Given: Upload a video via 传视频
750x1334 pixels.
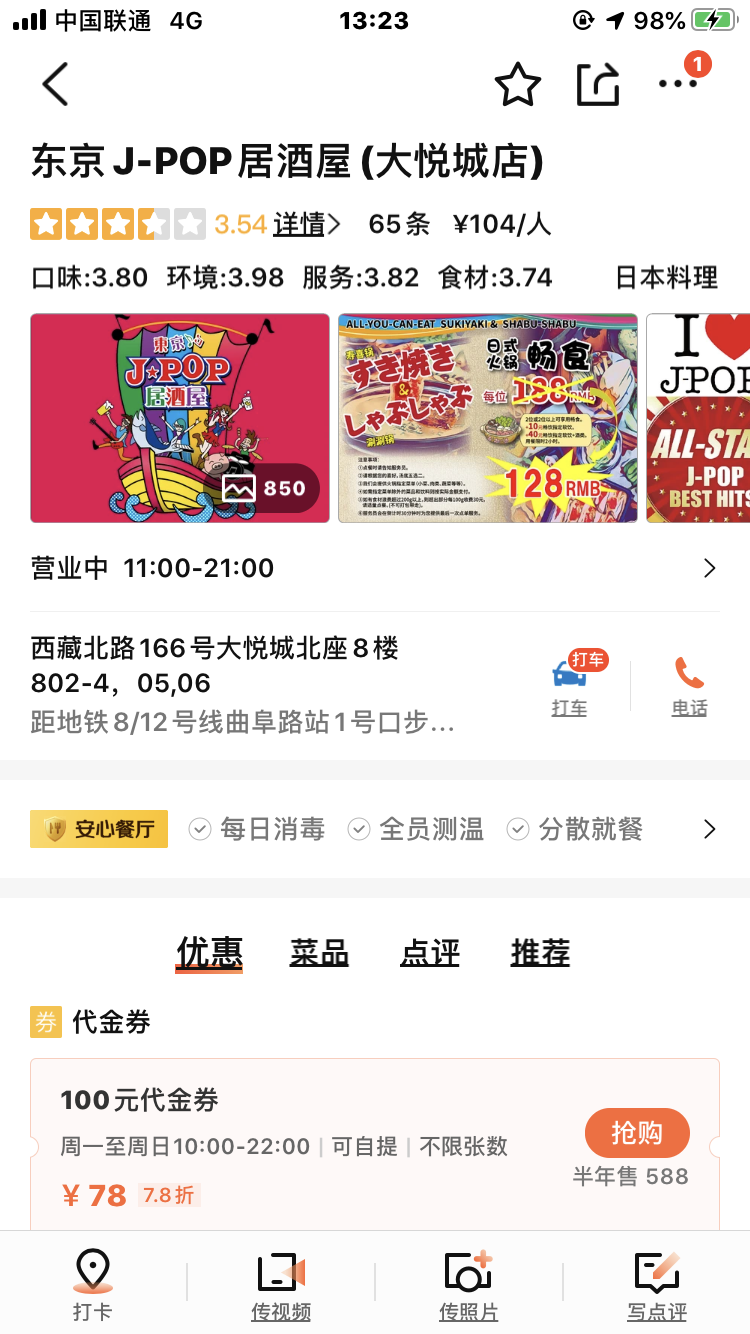Looking at the screenshot, I should 281,1284.
